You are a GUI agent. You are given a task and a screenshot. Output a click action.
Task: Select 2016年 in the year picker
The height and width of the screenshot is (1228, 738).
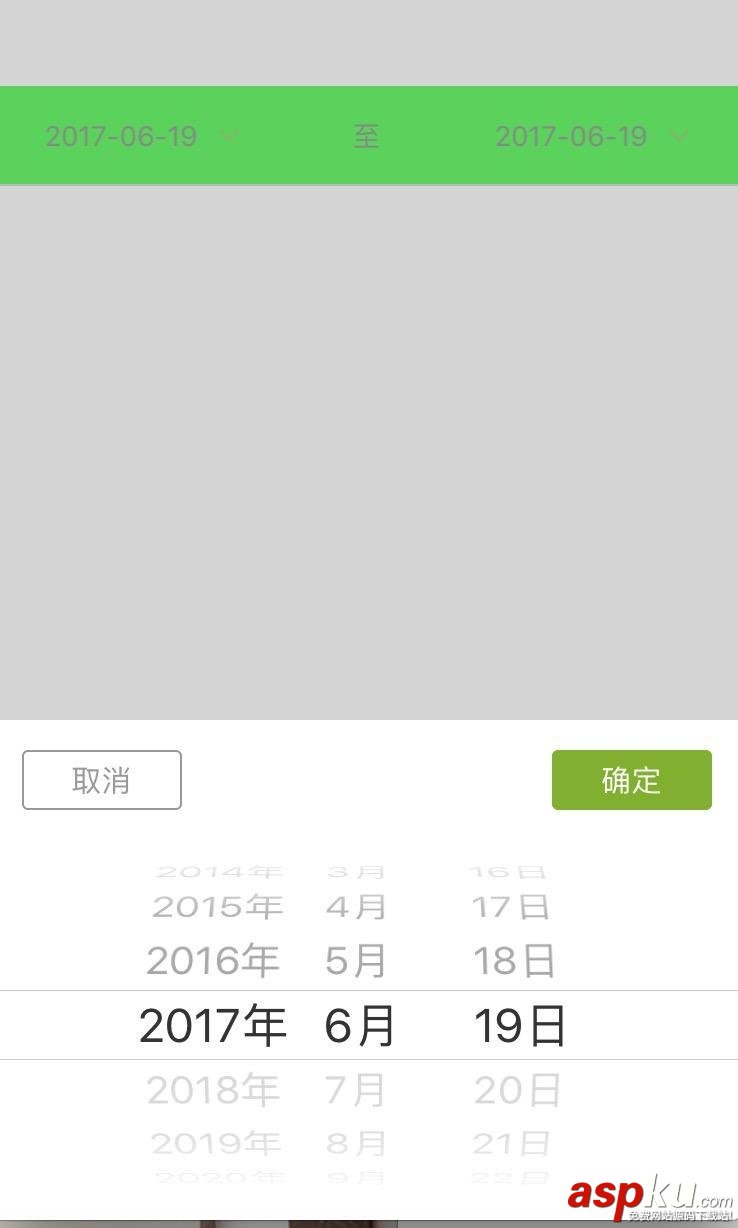point(213,961)
